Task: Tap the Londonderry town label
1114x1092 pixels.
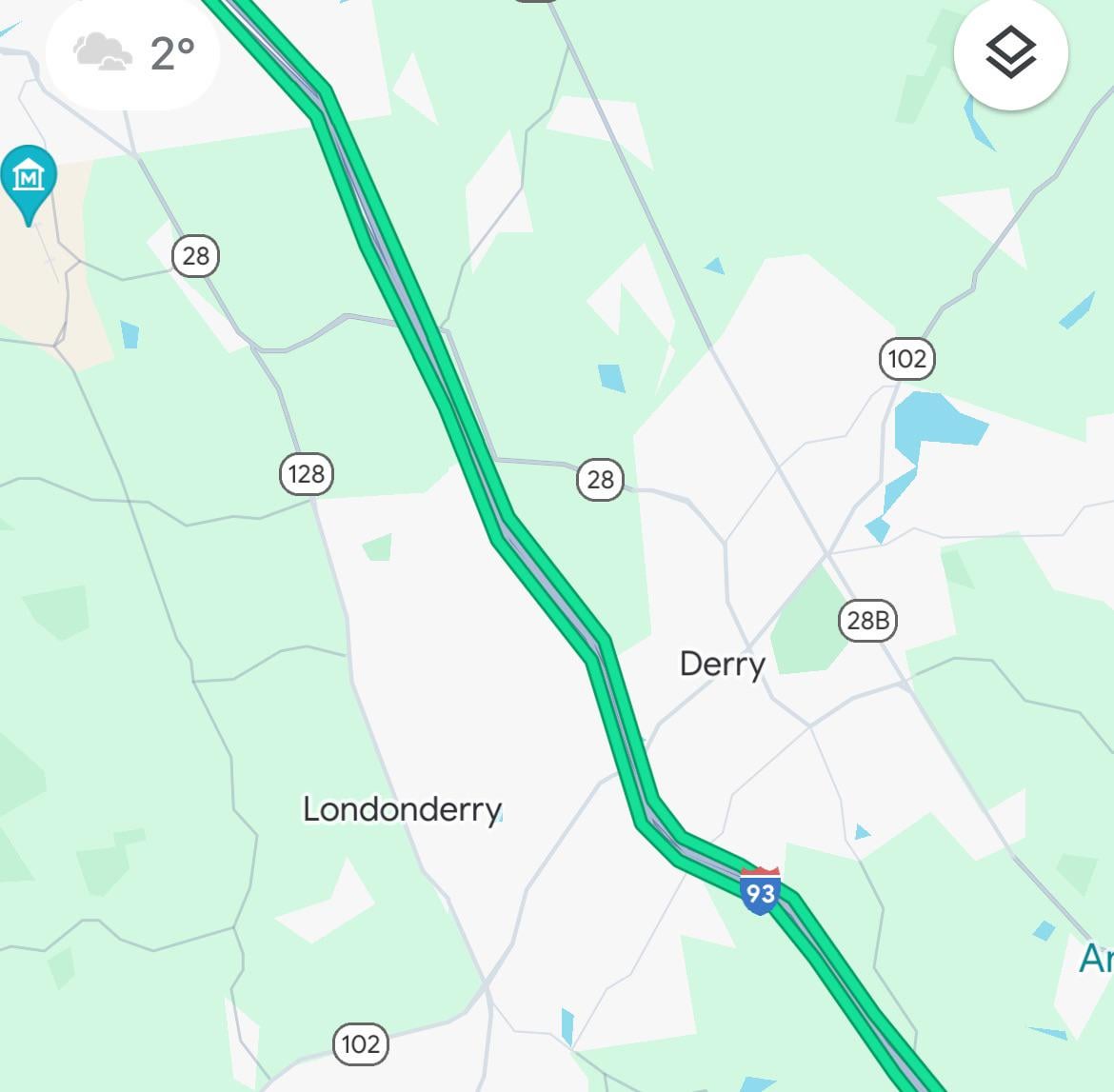Action: (403, 810)
